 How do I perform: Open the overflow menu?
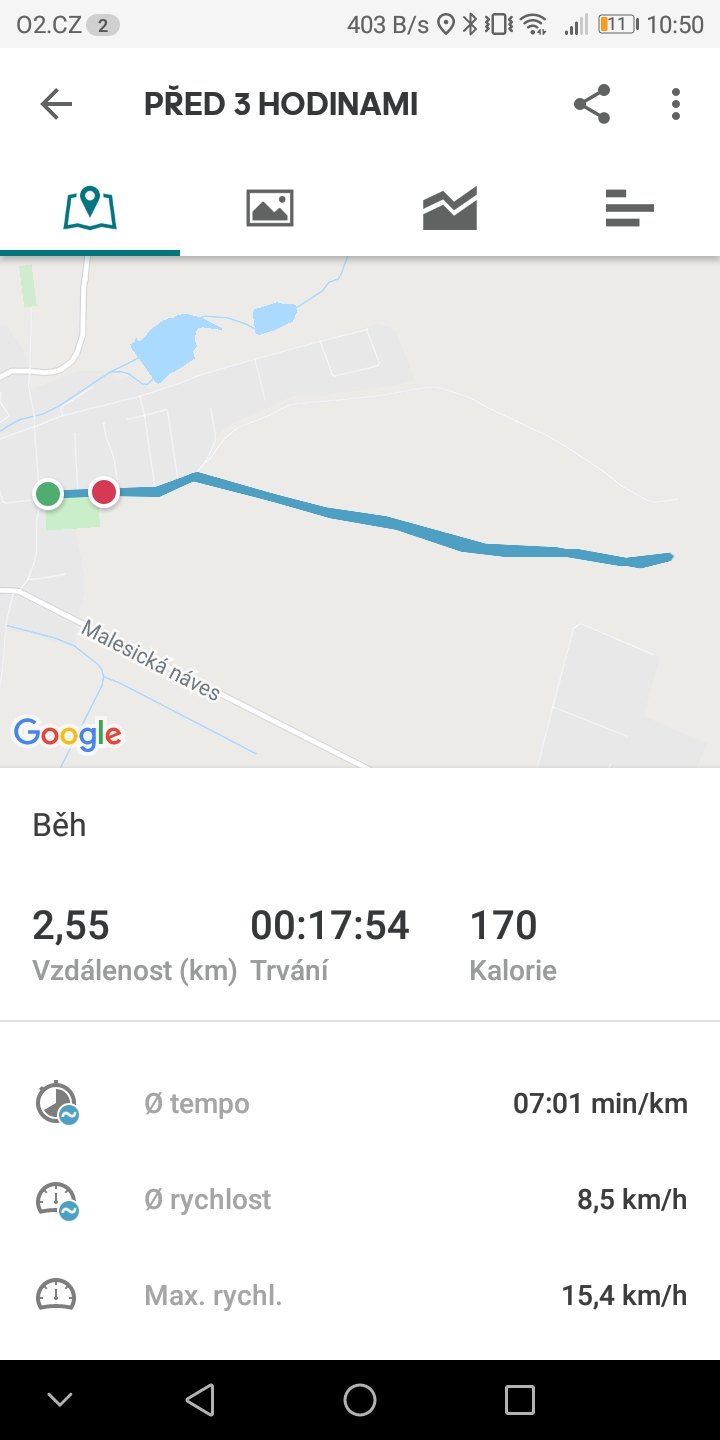pos(676,104)
